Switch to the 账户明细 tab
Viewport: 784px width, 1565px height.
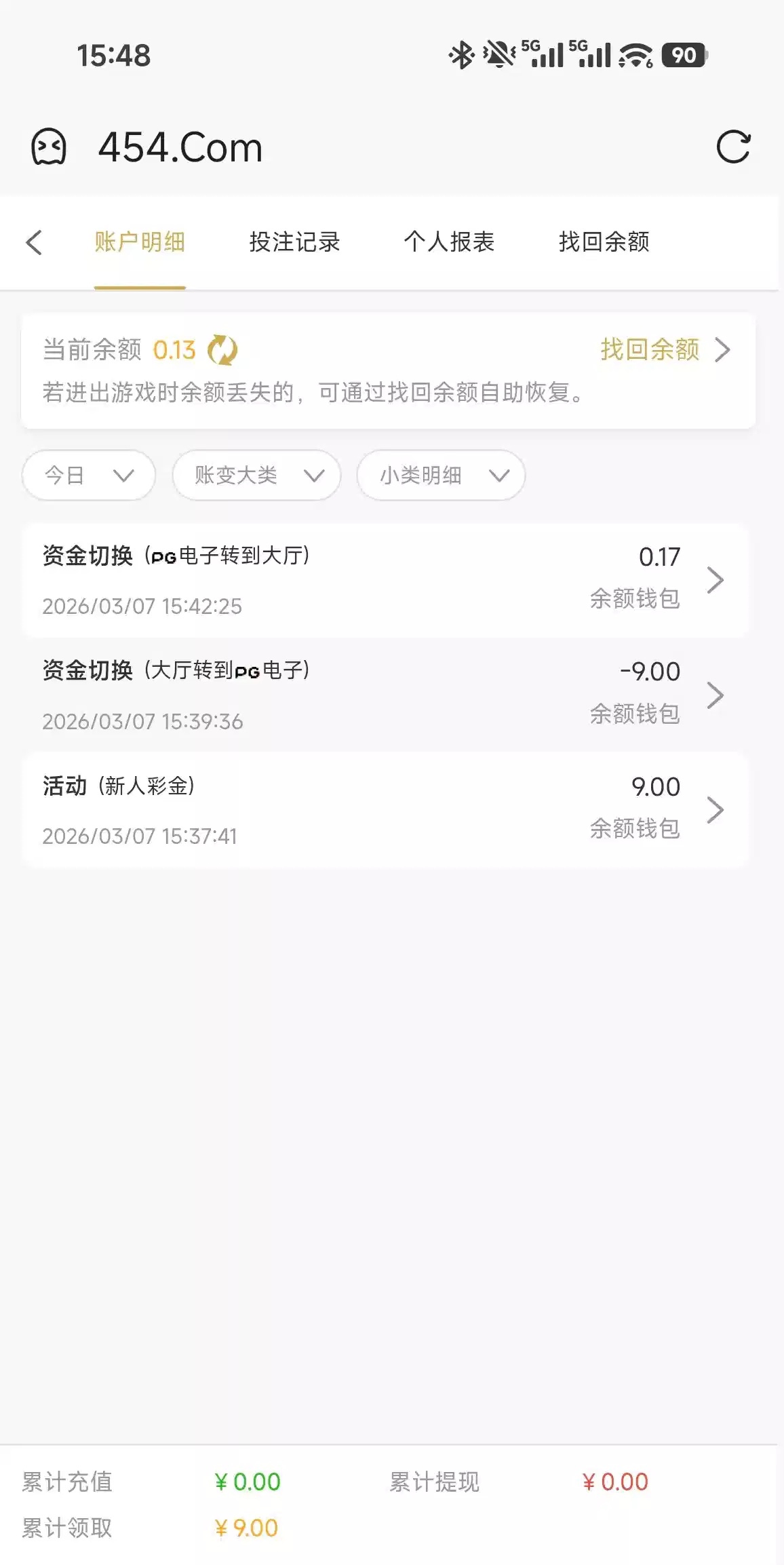[140, 242]
